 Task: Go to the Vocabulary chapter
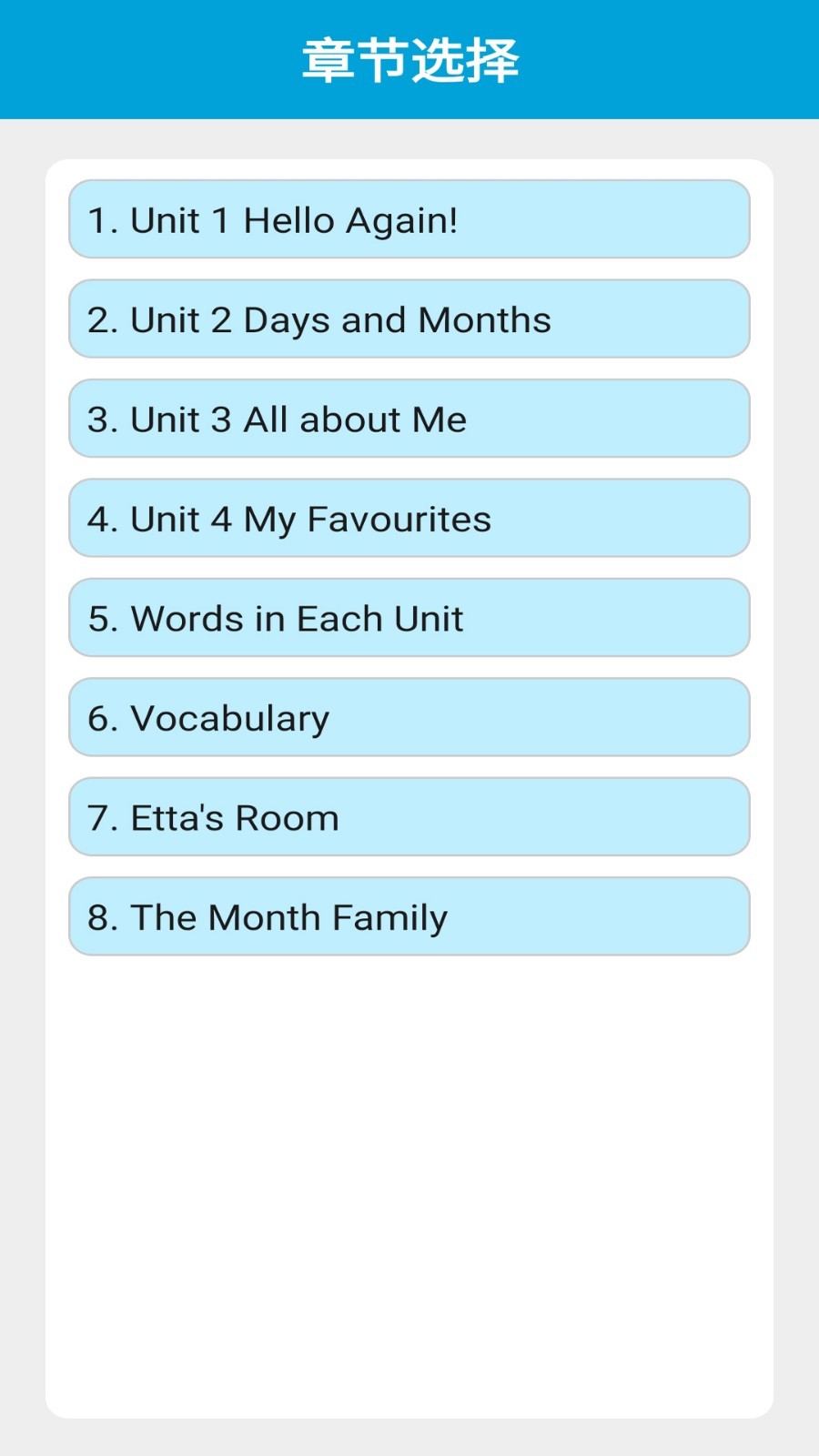click(409, 717)
